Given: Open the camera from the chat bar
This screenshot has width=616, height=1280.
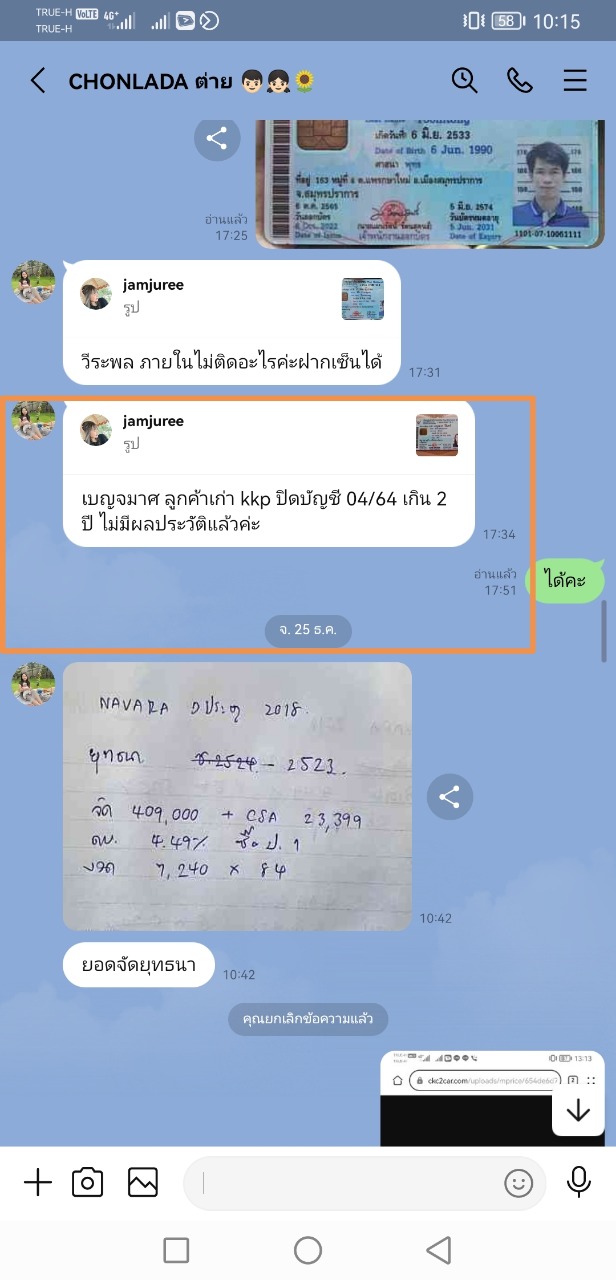Looking at the screenshot, I should [x=88, y=1183].
